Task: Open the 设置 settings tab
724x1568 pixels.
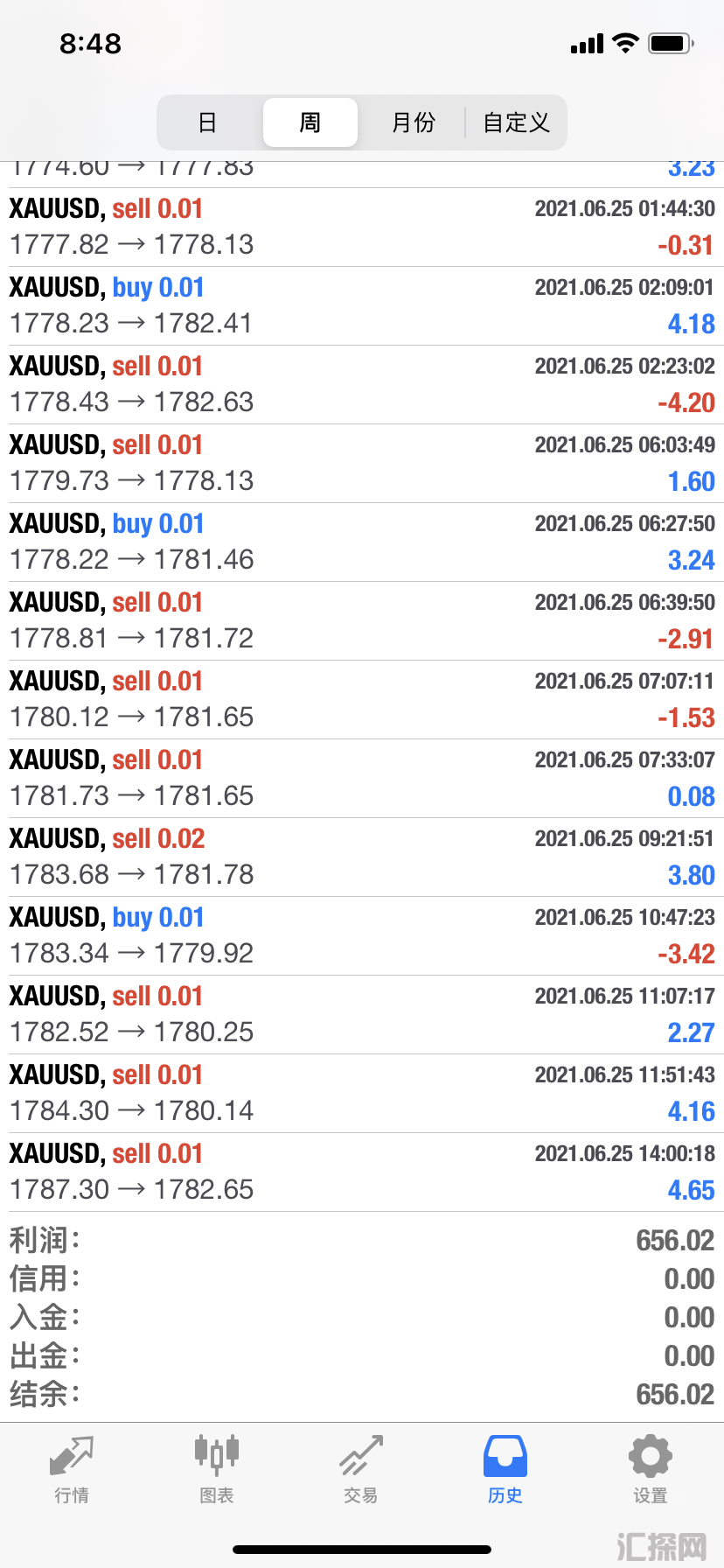Action: point(650,1469)
